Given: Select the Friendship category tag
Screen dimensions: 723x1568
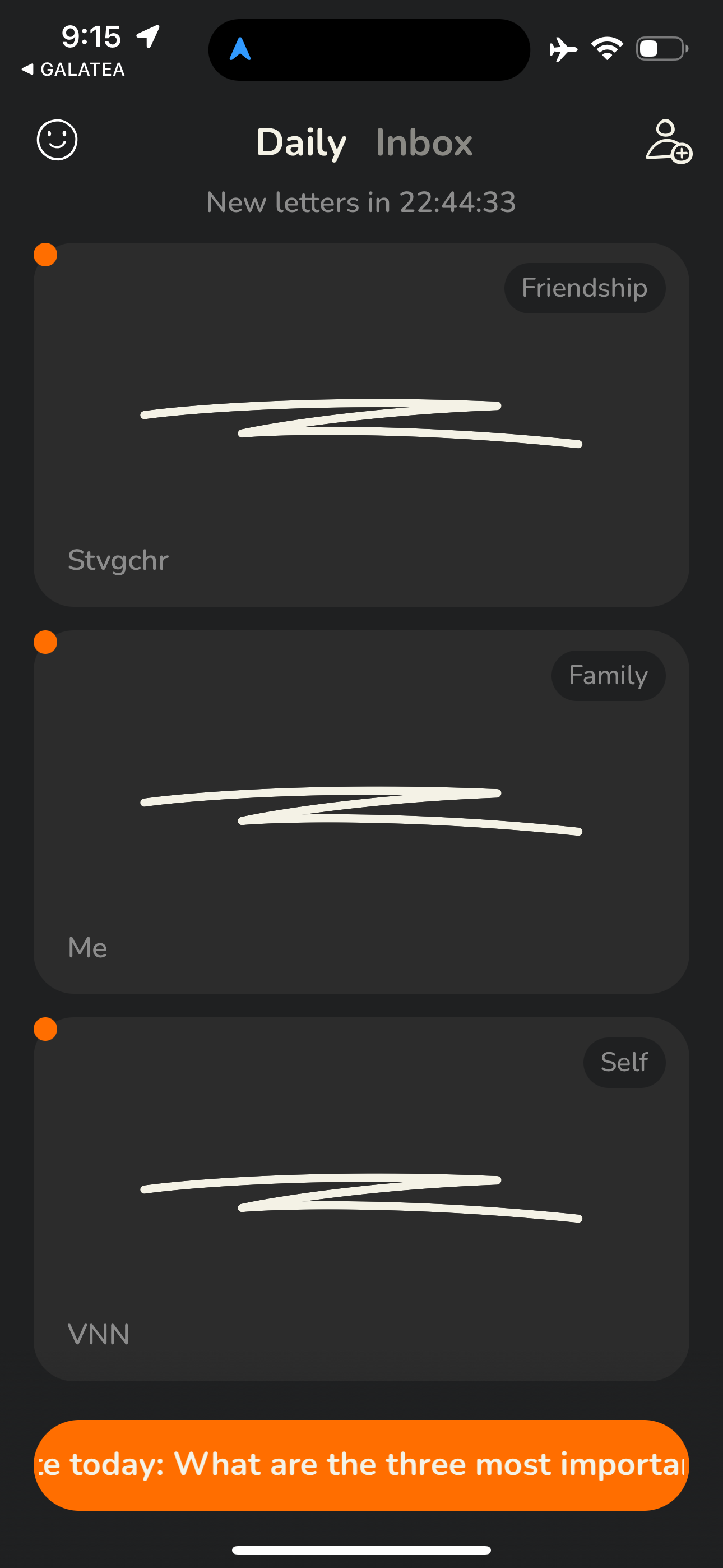Looking at the screenshot, I should pos(583,288).
